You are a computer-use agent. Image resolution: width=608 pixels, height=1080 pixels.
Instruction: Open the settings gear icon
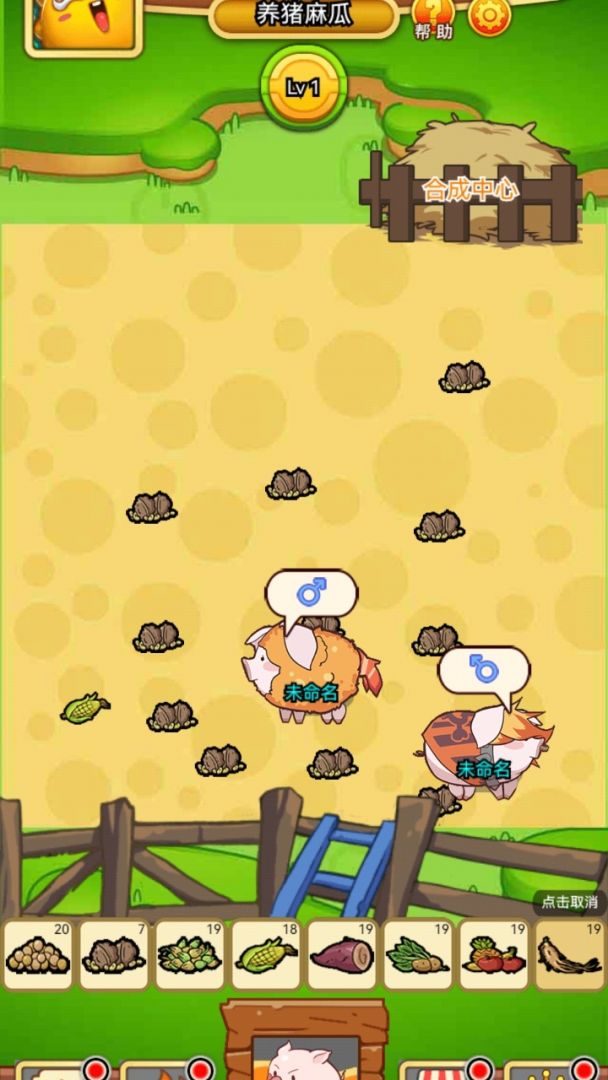490,17
